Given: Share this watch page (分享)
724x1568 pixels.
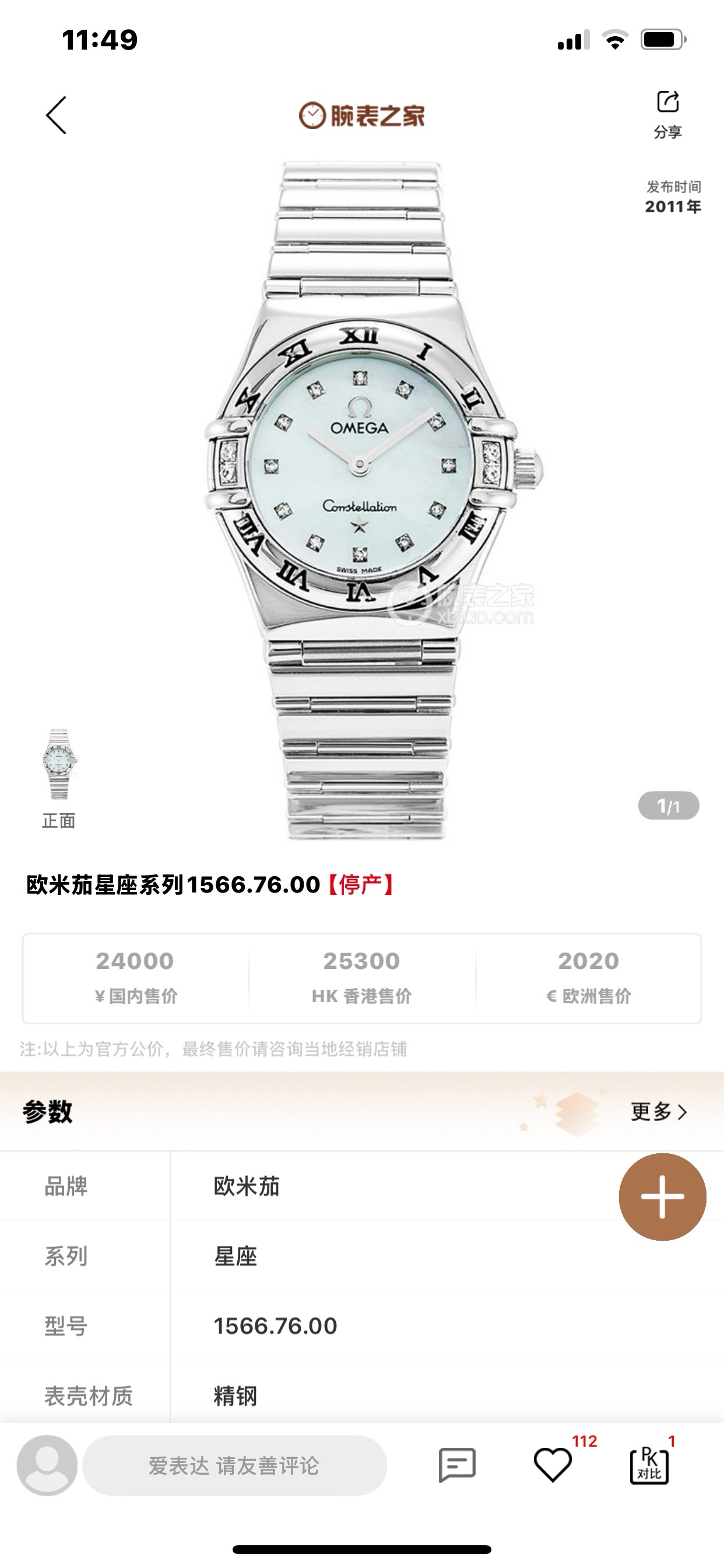Looking at the screenshot, I should (x=667, y=114).
